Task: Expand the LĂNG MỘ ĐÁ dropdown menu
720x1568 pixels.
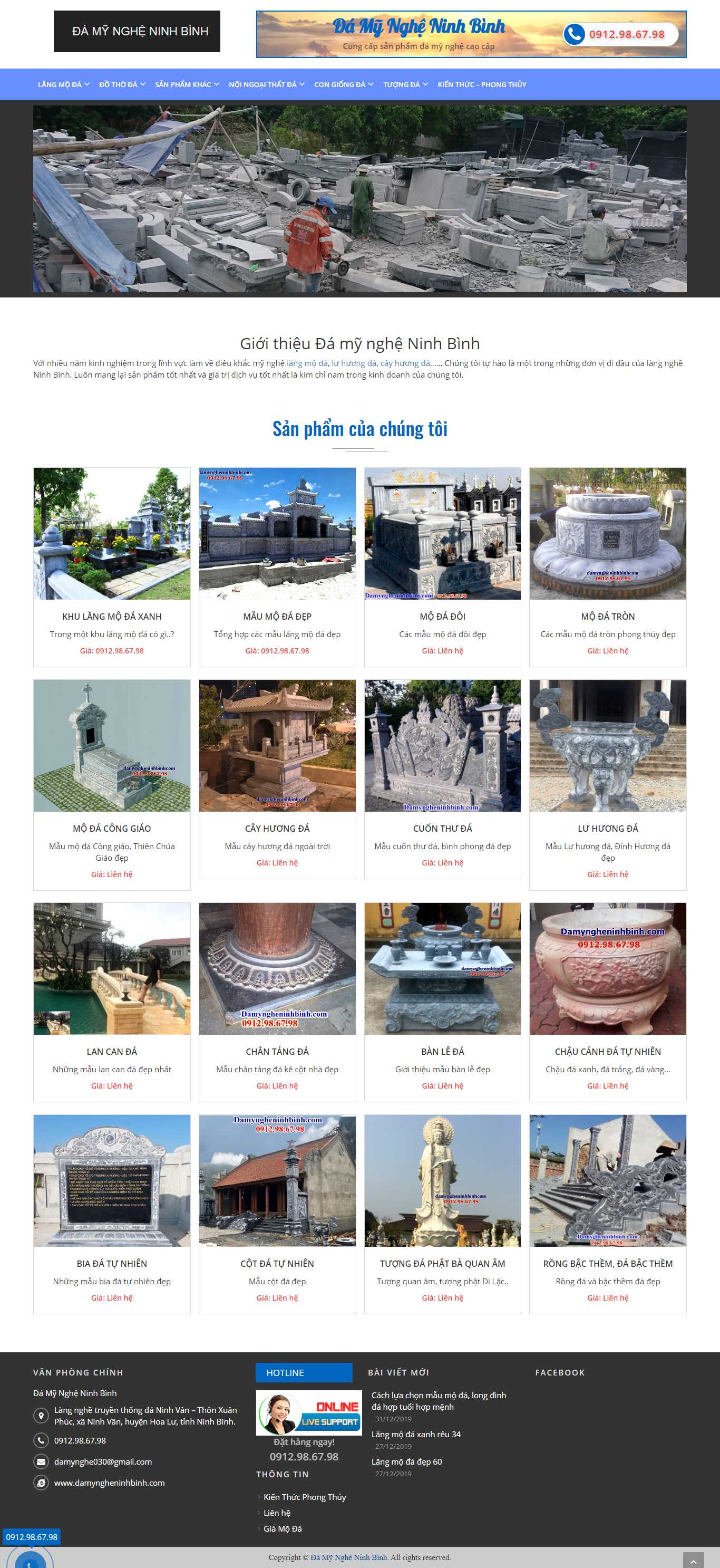Action: pyautogui.click(x=61, y=84)
